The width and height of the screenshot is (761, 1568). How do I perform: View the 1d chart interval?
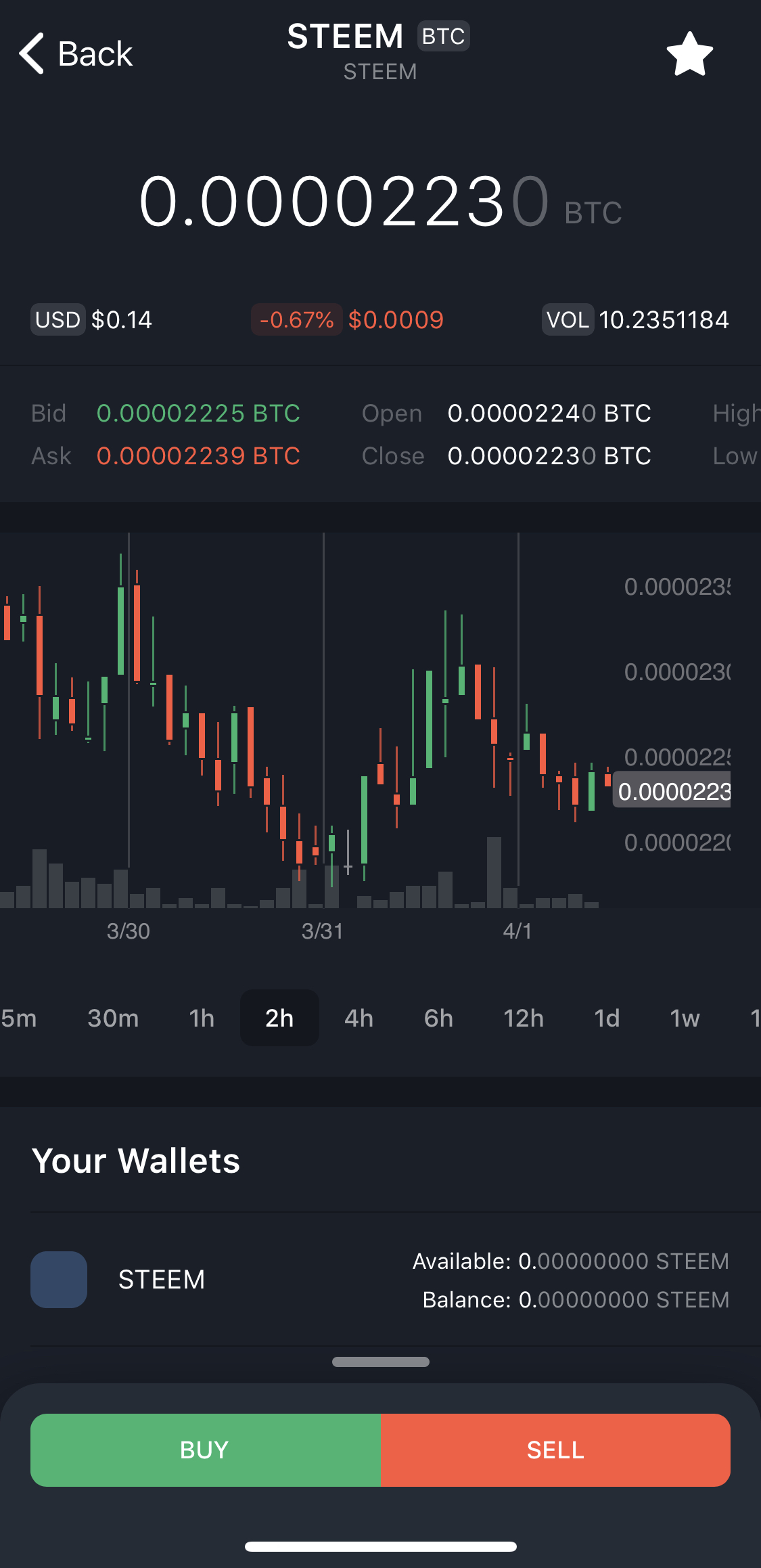[607, 1018]
